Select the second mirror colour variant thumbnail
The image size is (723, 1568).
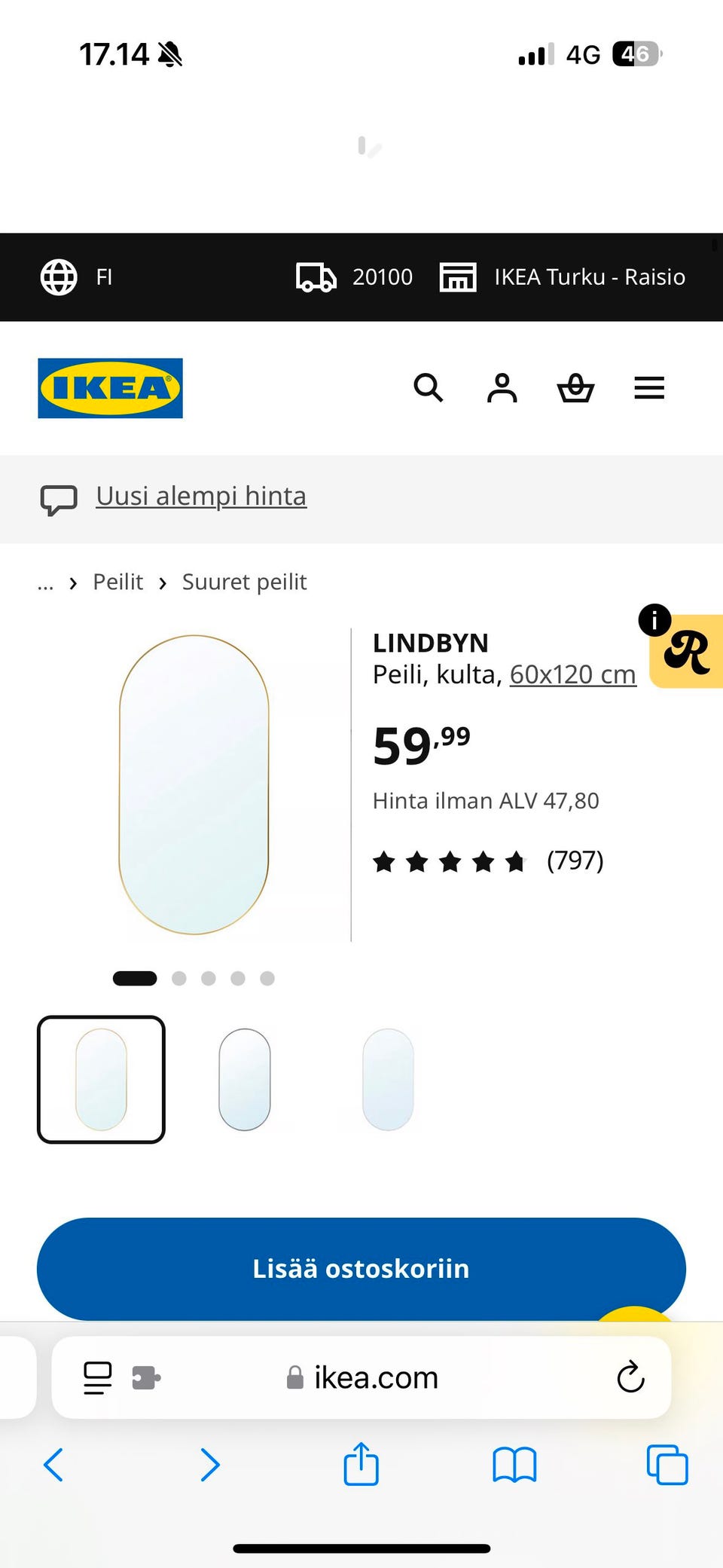[x=245, y=1080]
